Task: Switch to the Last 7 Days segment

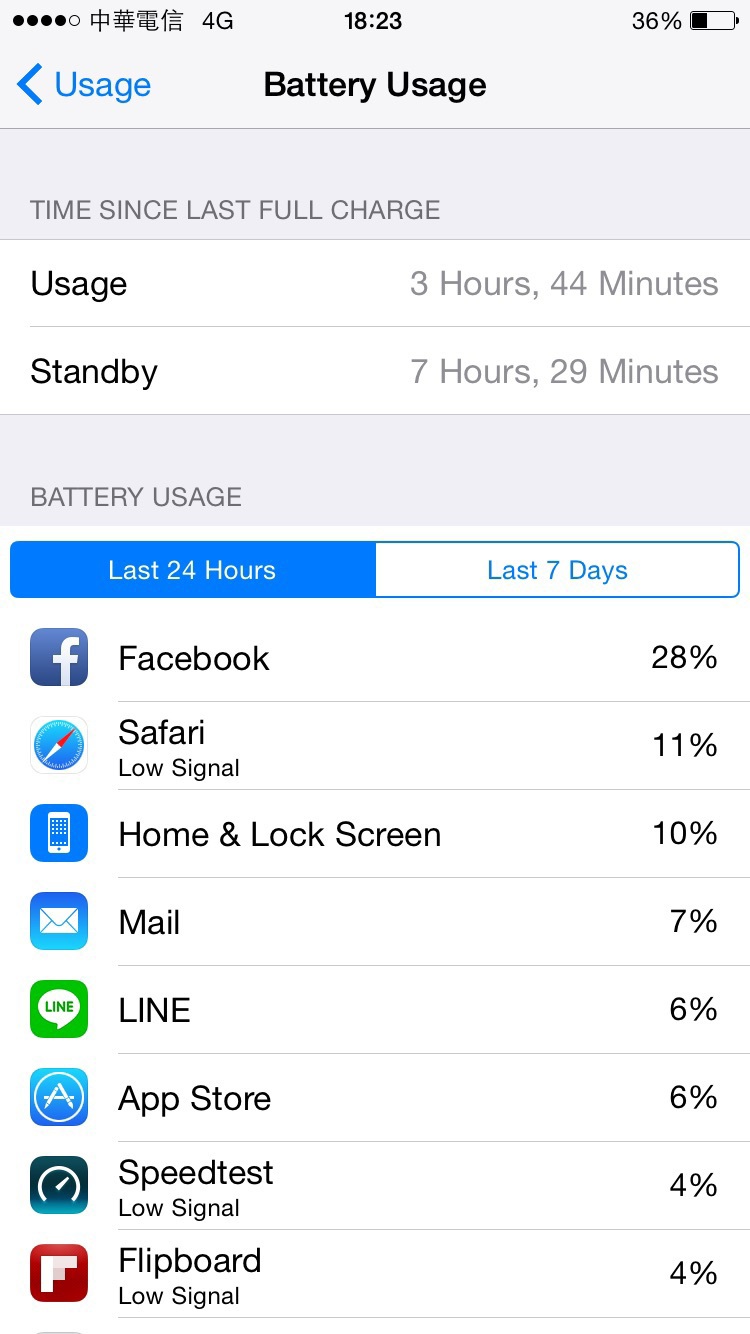Action: tap(557, 570)
